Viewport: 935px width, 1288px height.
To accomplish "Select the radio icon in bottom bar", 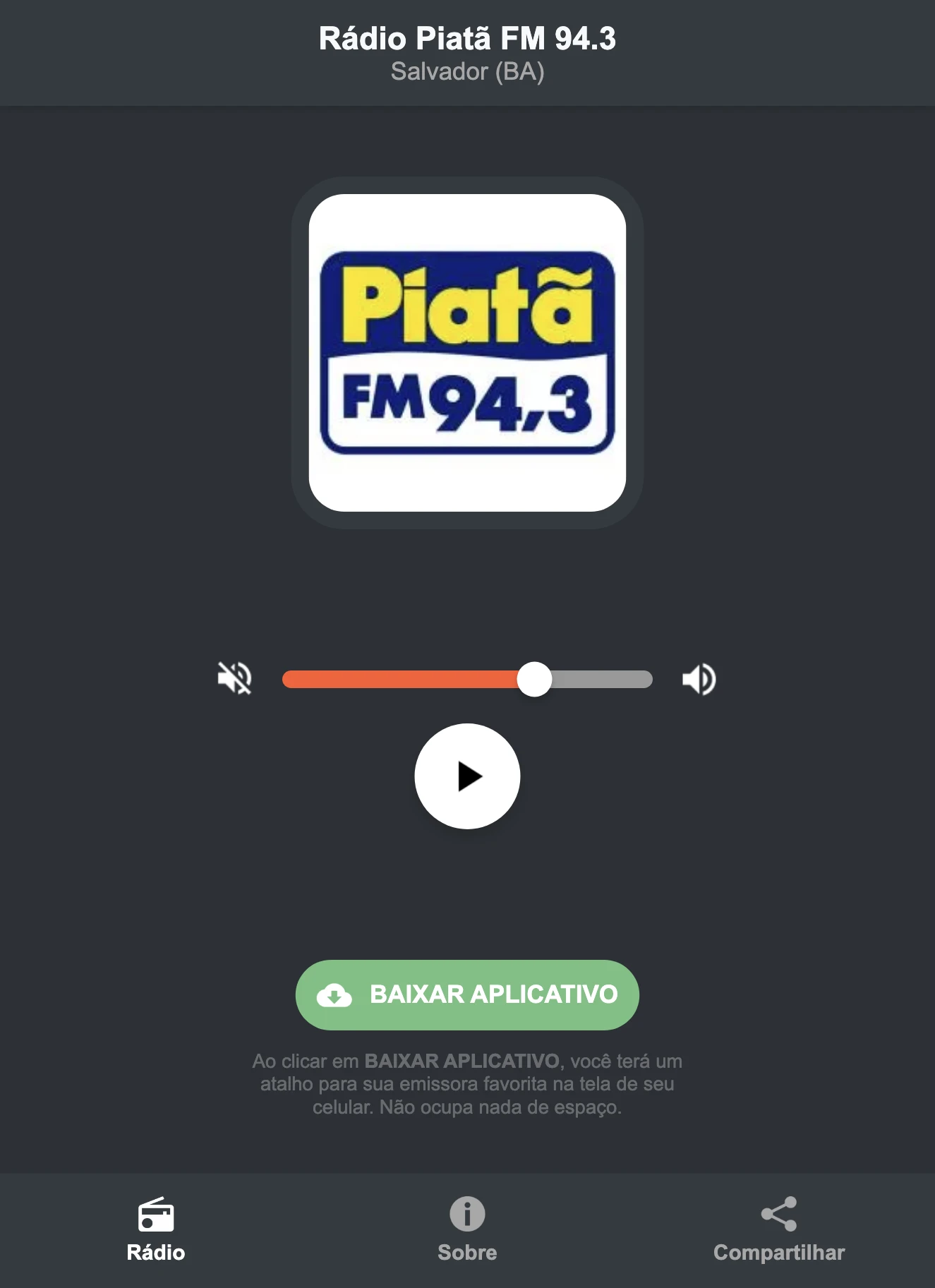I will click(x=155, y=1212).
